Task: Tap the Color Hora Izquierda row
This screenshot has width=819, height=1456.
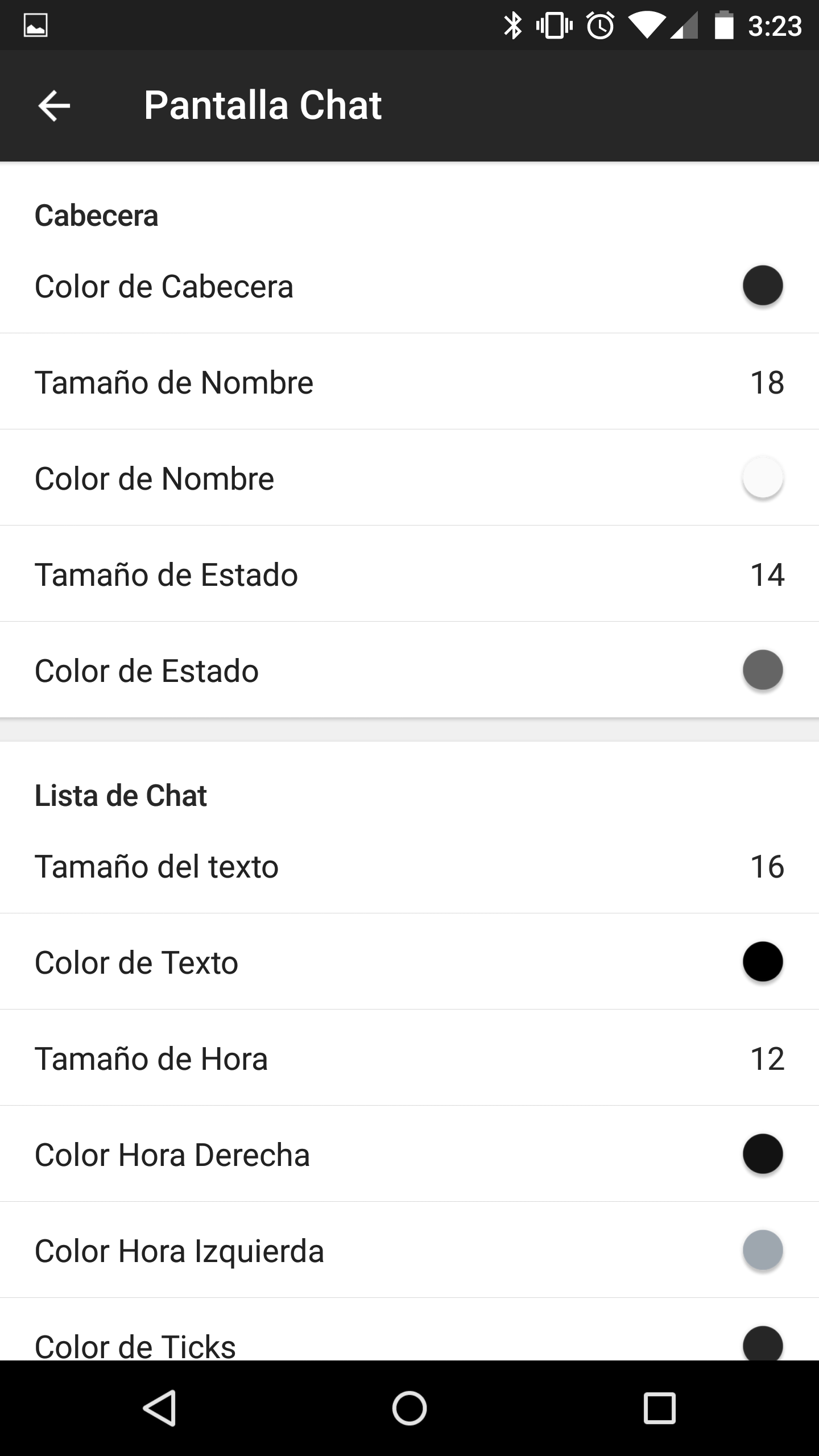Action: 409,1250
